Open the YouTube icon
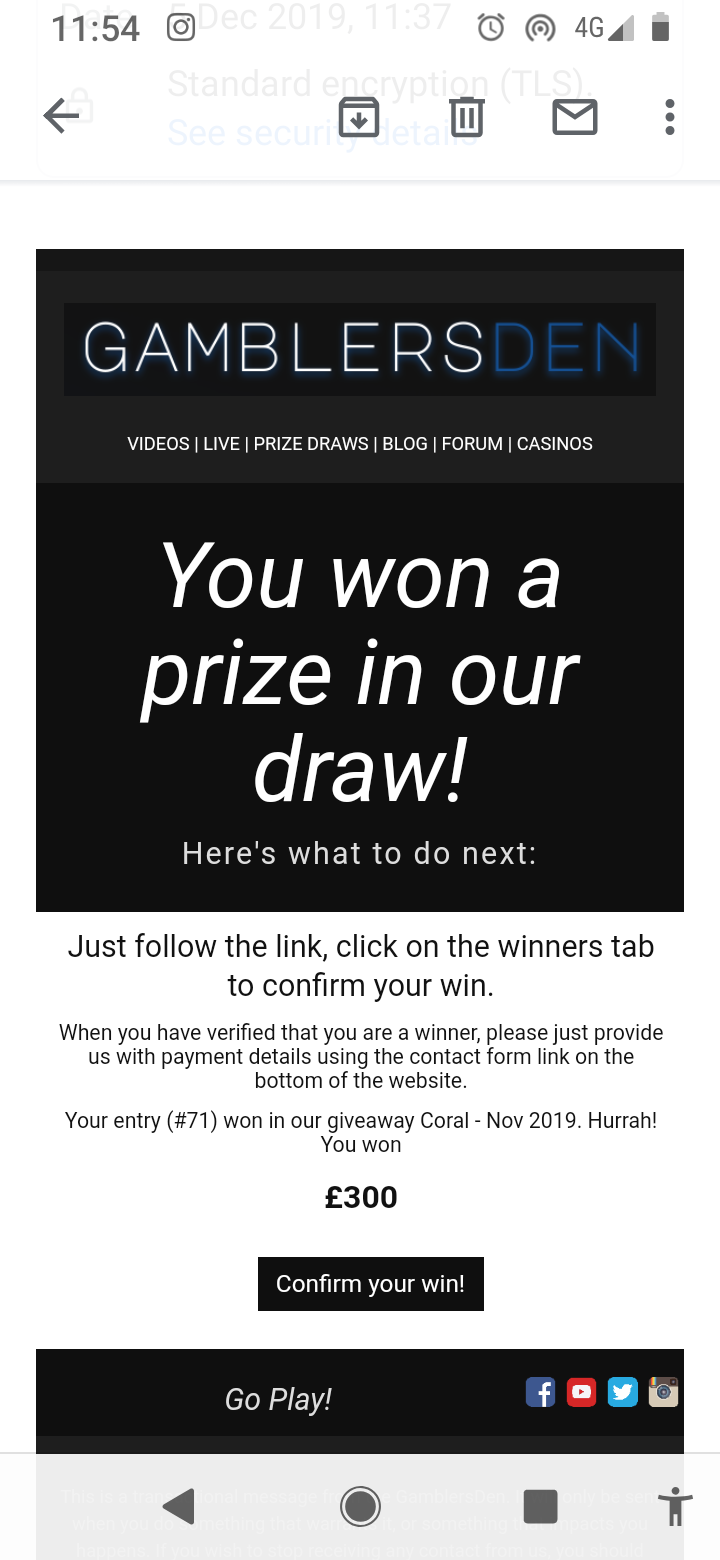 (x=581, y=1392)
